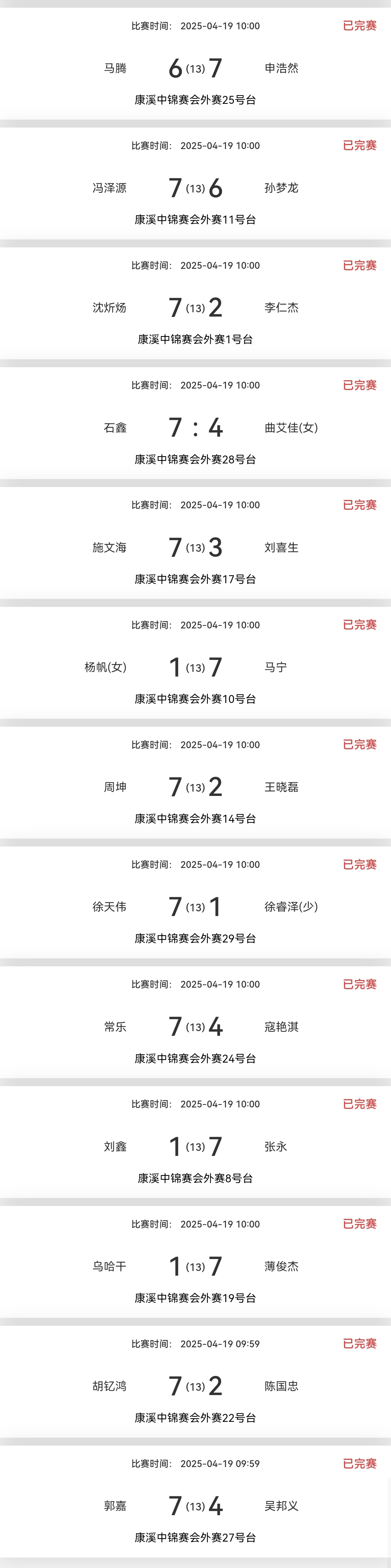Open the 马腾 vs 申浩然 match card
Viewport: 391px width, 1568px height.
click(x=195, y=68)
